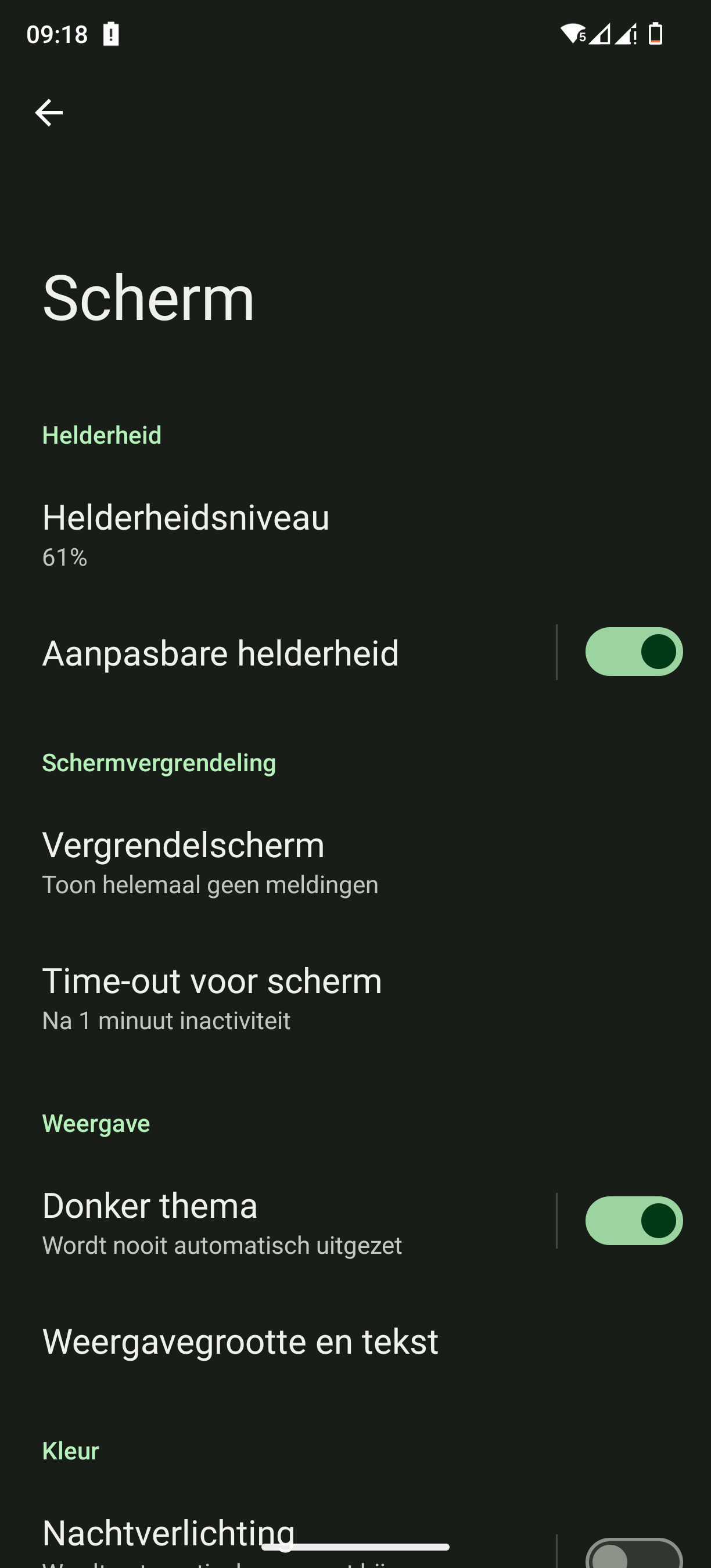Open Weergavegrootte en tekst
Viewport: 711px width, 1568px height.
point(355,1342)
